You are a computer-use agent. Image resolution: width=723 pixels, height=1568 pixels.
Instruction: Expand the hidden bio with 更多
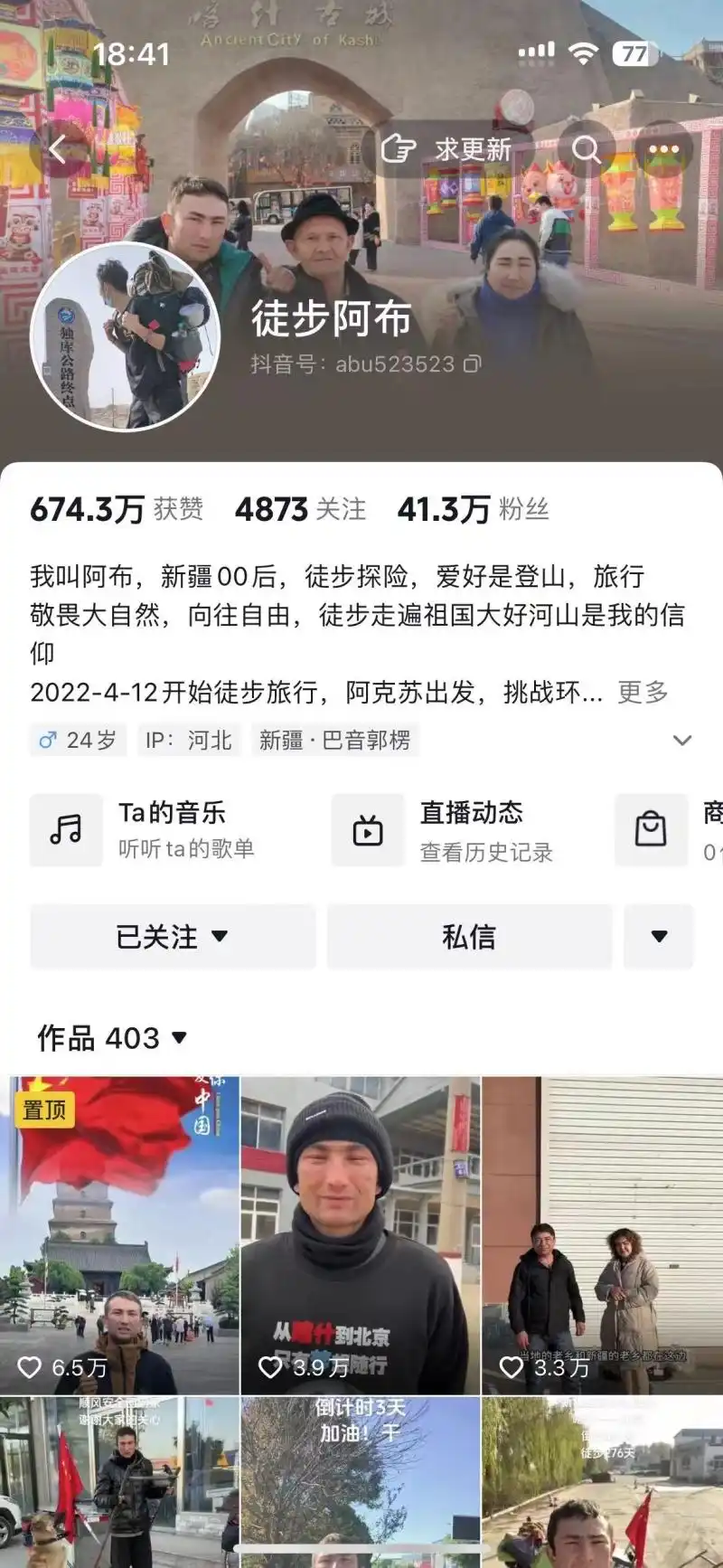pyautogui.click(x=642, y=693)
